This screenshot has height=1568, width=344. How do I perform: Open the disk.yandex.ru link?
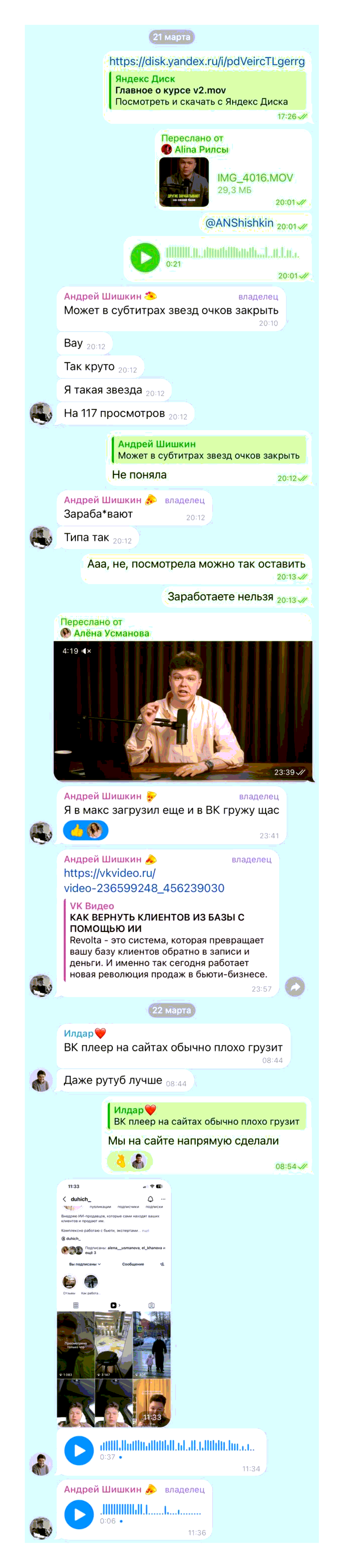(206, 61)
